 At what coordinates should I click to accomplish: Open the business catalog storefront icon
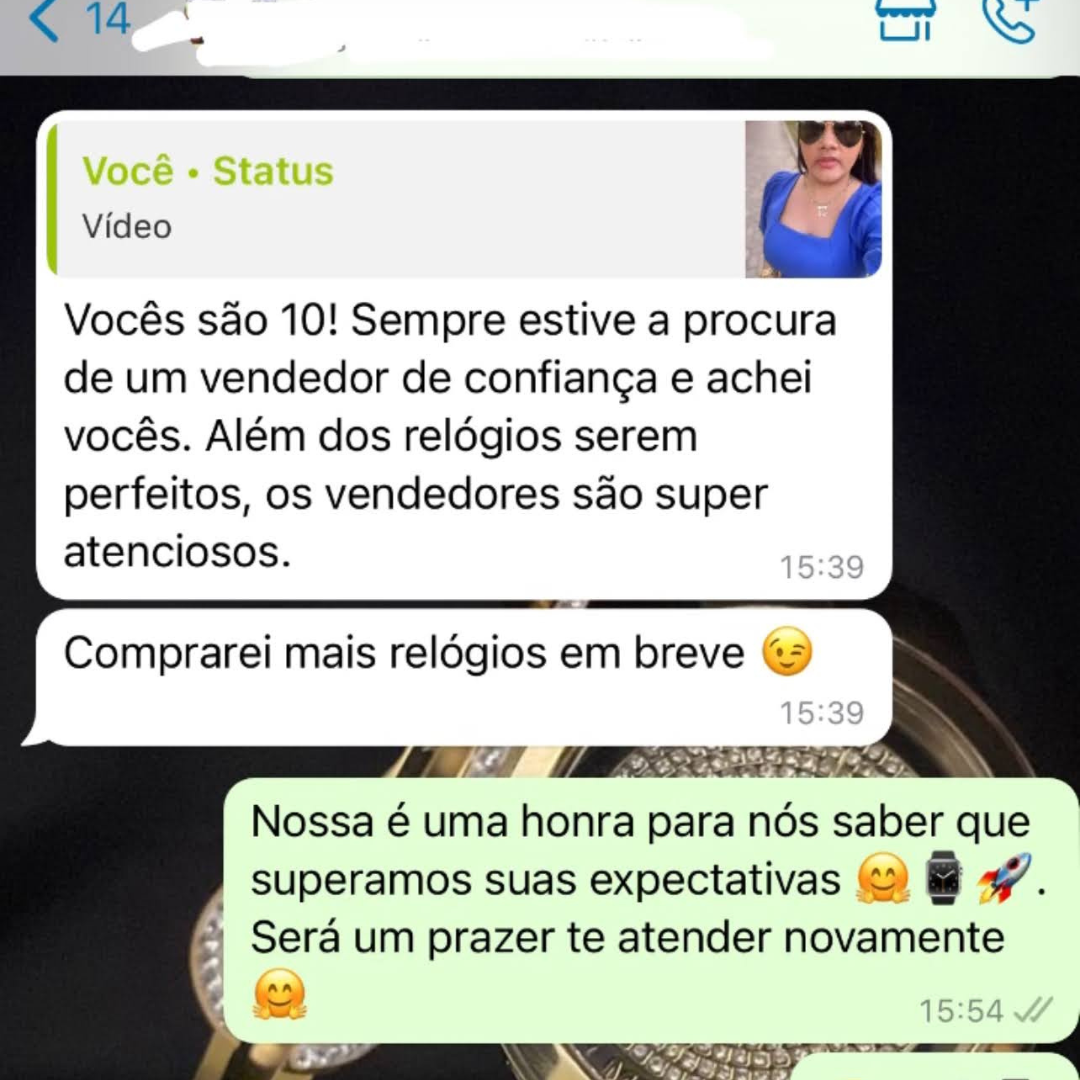click(905, 18)
